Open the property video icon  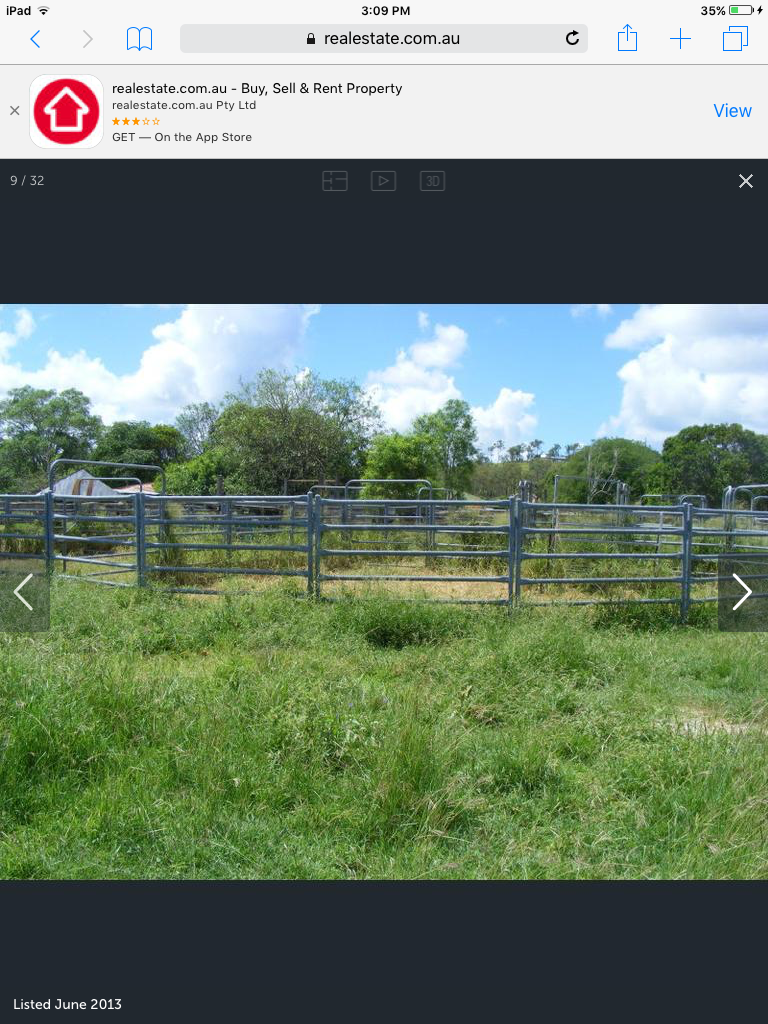click(x=383, y=181)
